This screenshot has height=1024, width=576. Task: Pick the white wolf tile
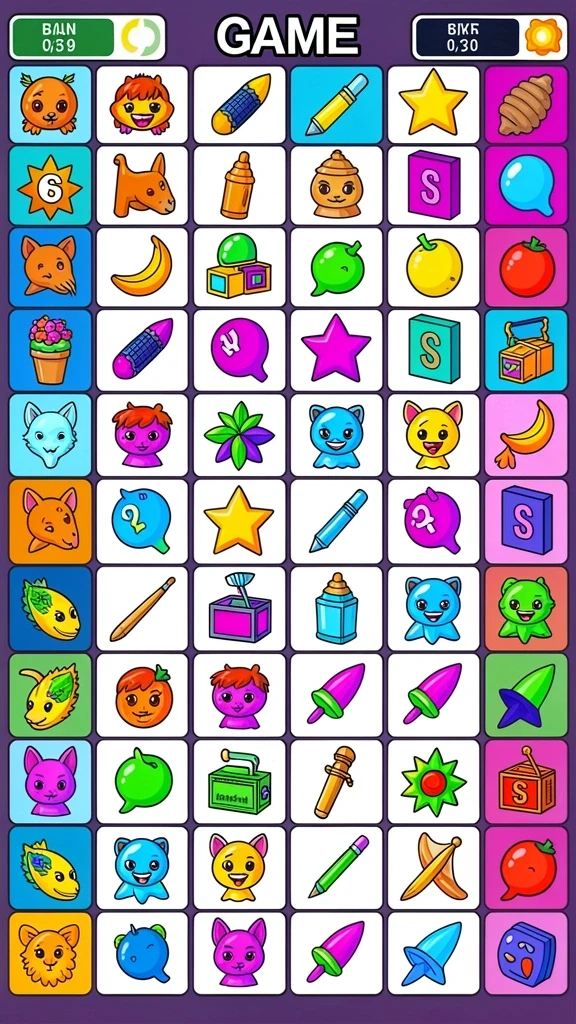coord(50,435)
